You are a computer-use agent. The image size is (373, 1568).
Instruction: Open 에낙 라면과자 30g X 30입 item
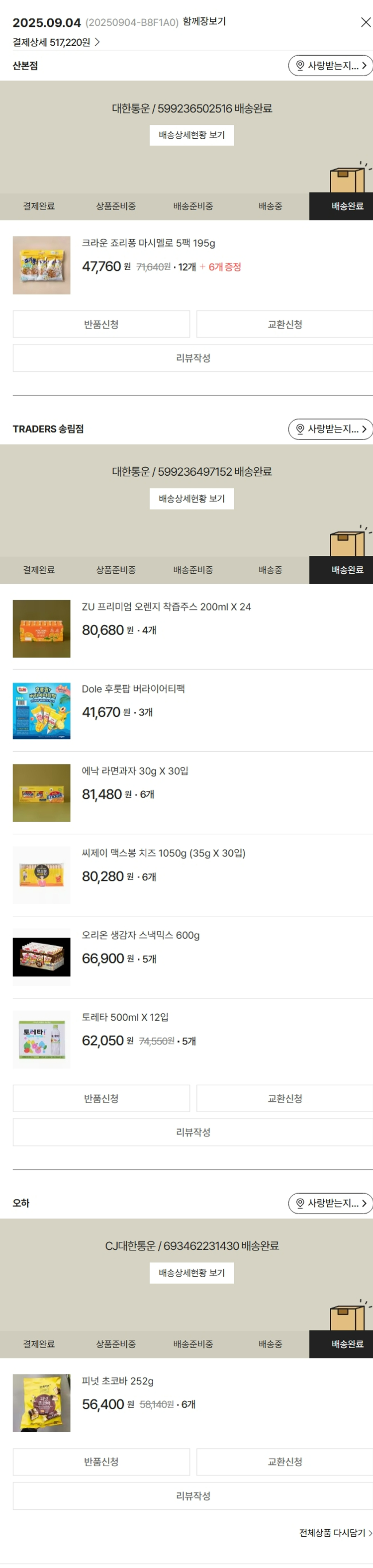pos(134,771)
